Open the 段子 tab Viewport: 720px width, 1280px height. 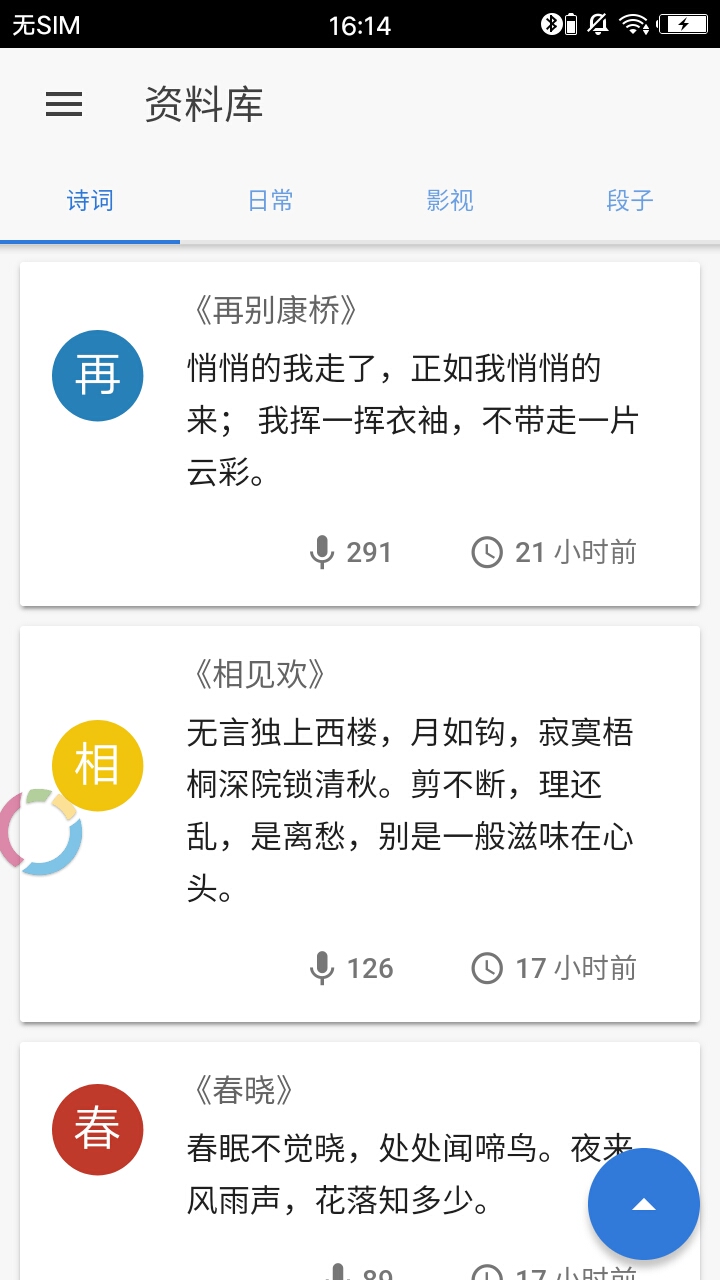630,201
